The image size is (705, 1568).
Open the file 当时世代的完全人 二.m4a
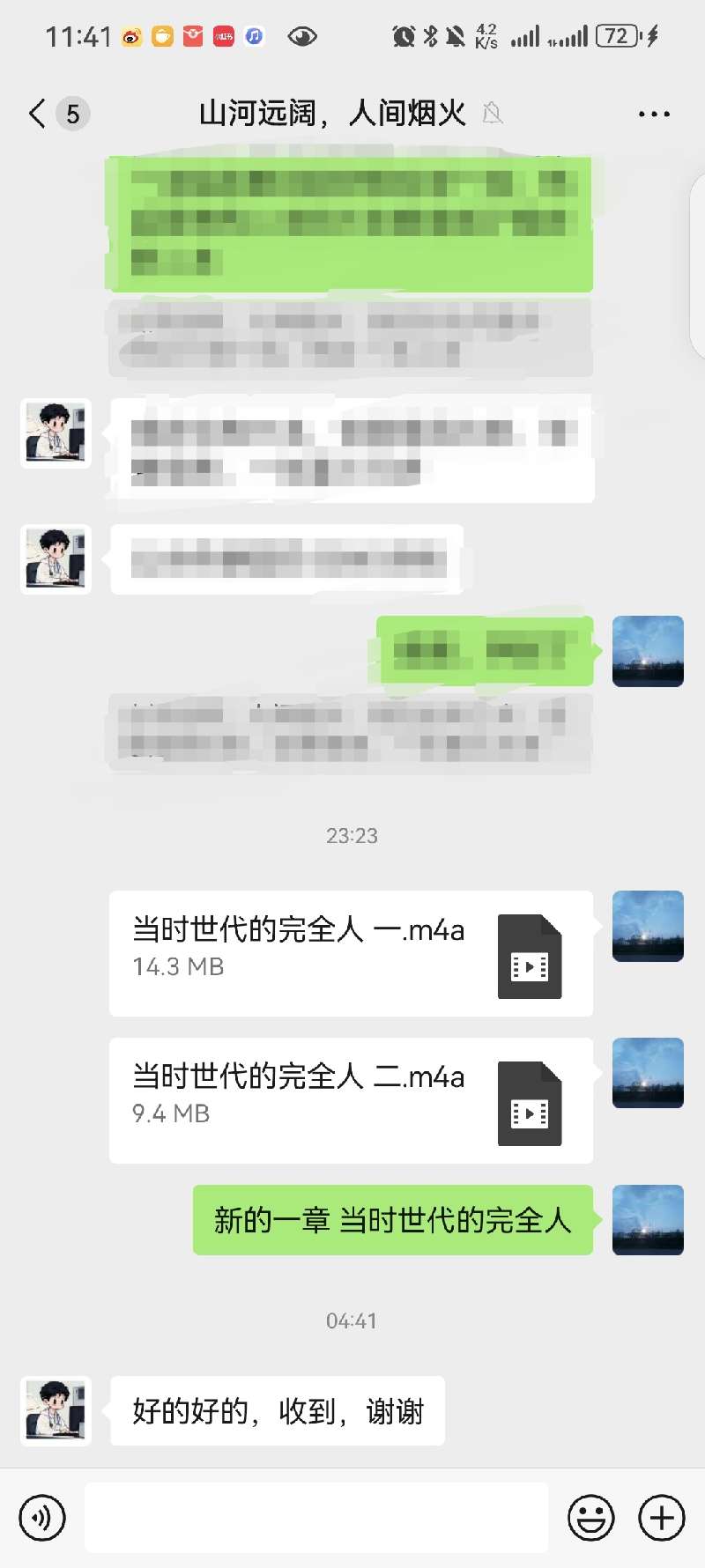click(351, 1100)
